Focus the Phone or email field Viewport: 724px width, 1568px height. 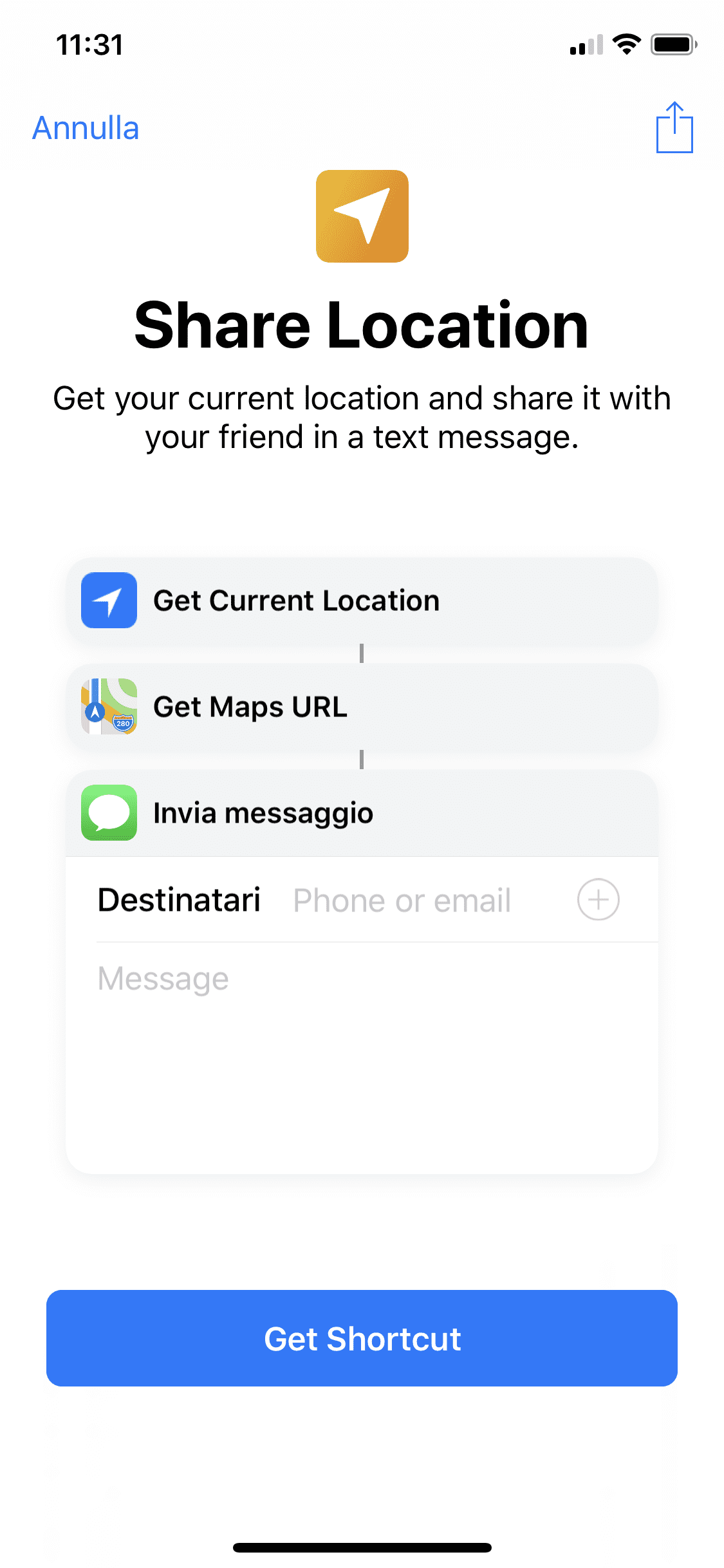[425, 900]
